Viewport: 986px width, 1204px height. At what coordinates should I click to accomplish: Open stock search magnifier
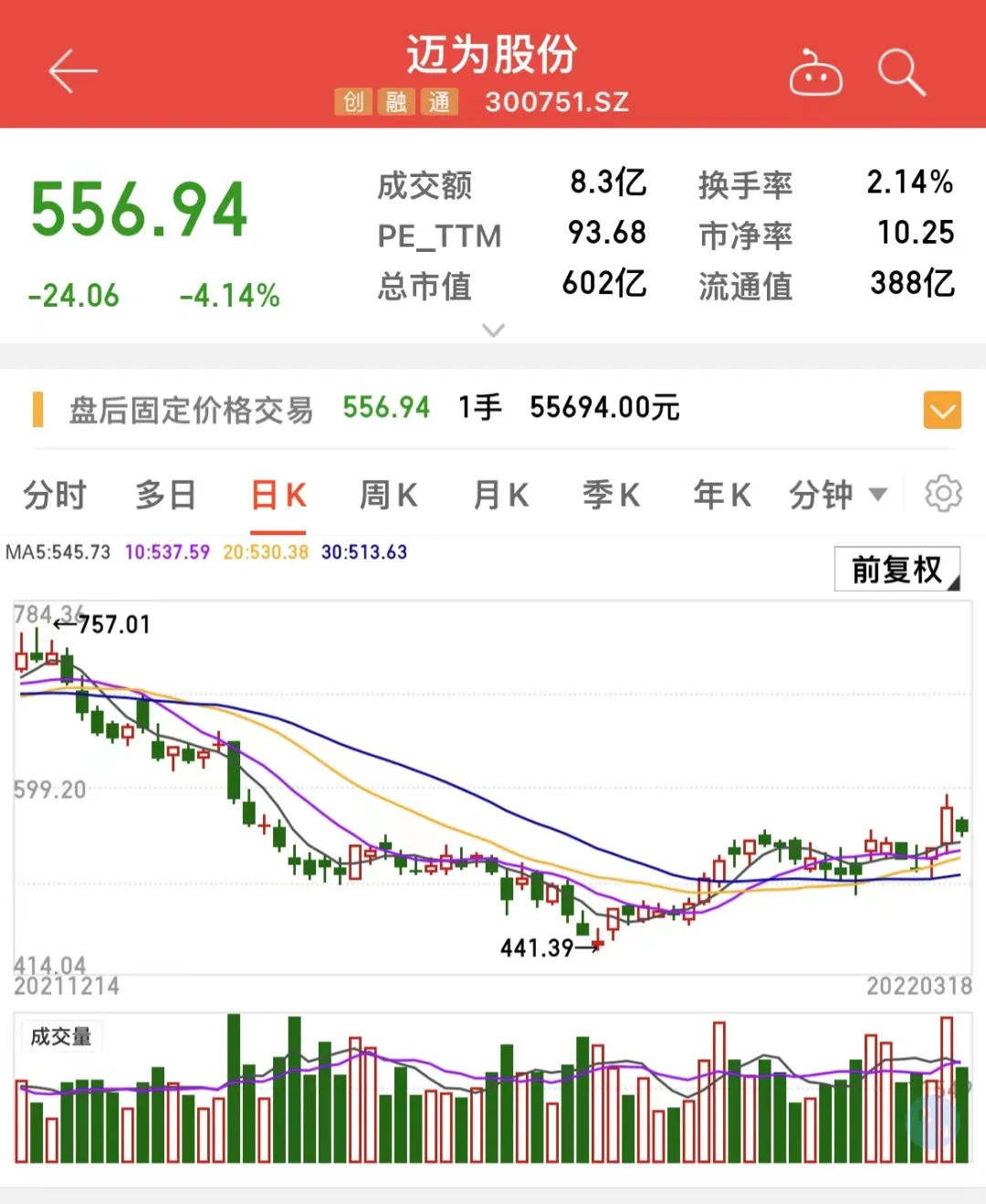click(x=901, y=72)
